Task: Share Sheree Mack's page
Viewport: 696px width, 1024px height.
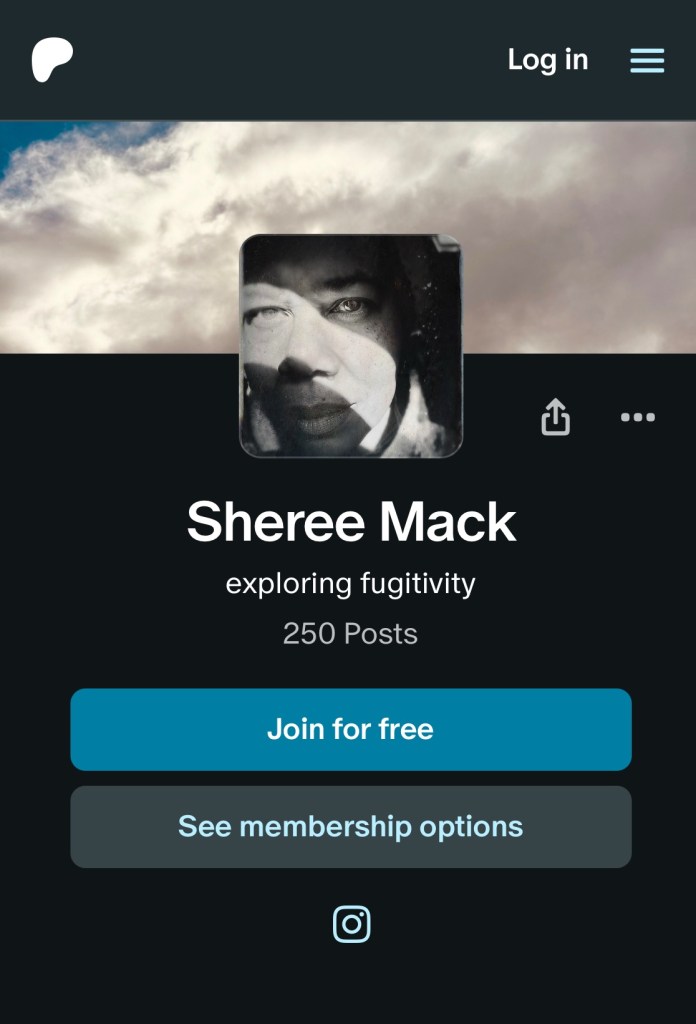Action: (x=555, y=417)
